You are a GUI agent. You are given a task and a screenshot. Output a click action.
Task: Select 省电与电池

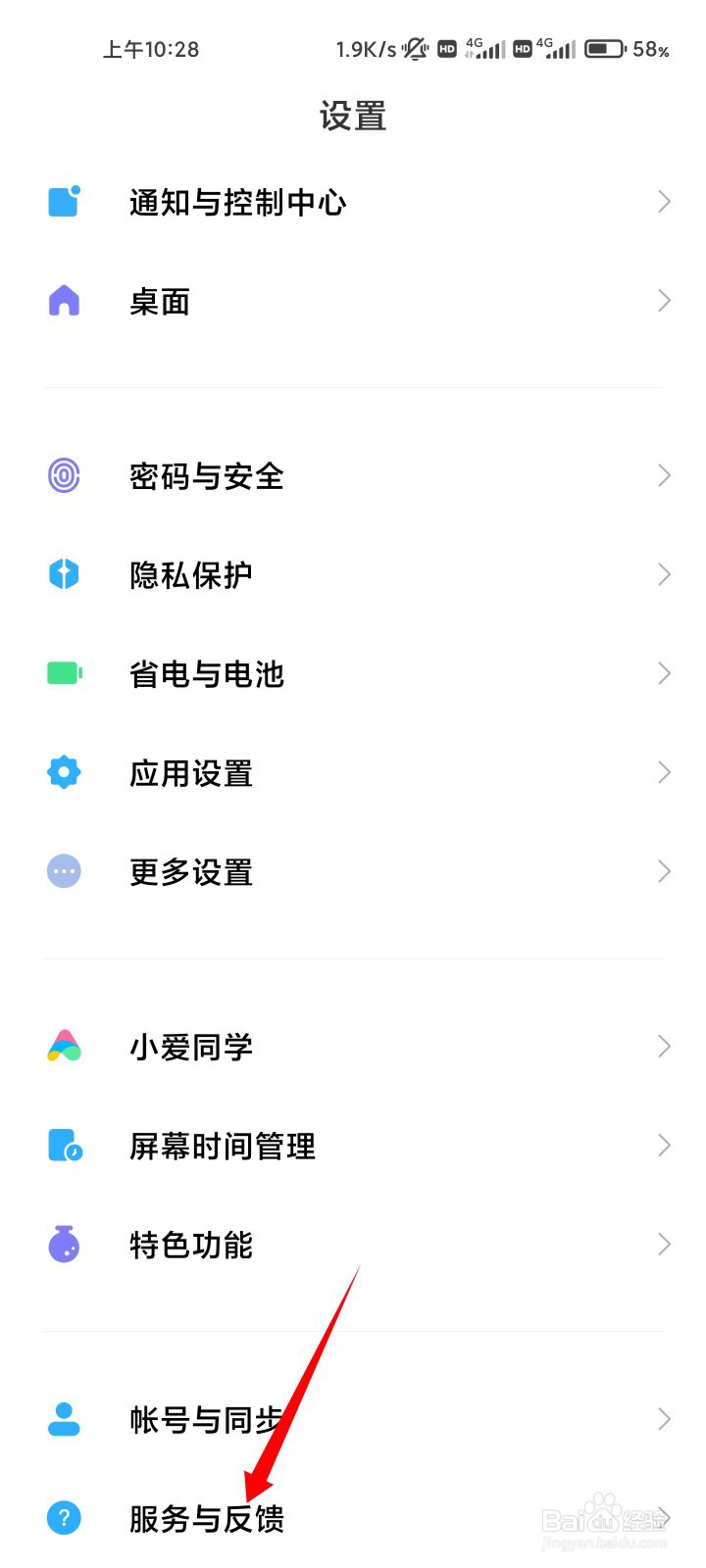click(353, 673)
